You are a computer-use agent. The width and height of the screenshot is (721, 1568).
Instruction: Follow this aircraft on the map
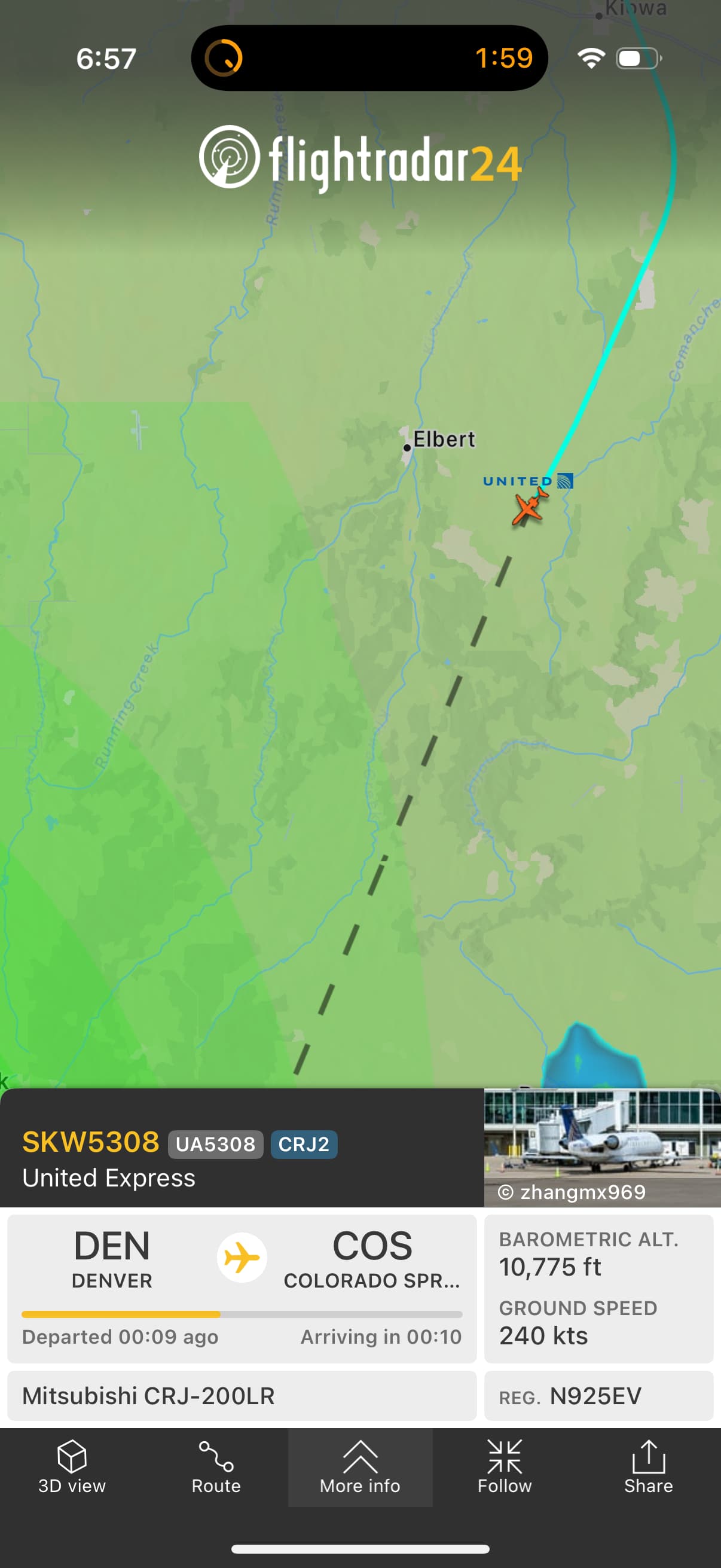[x=505, y=1467]
